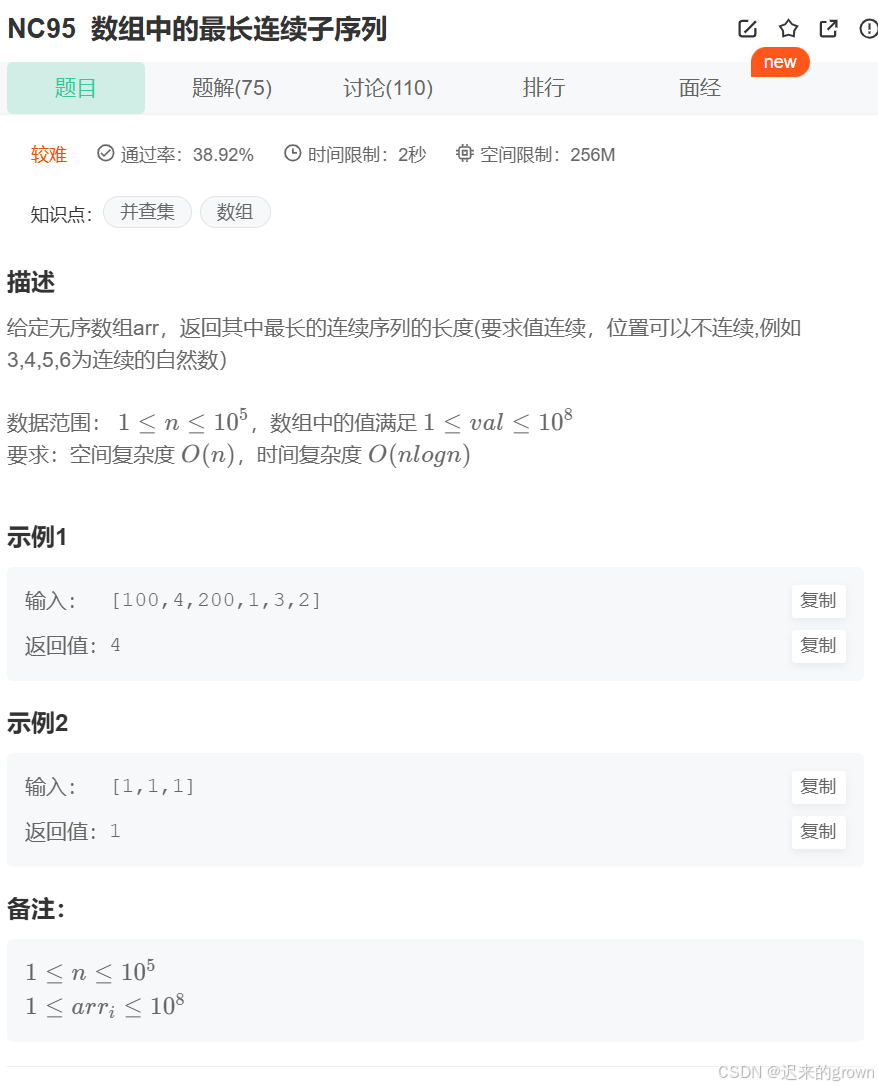Copy the input of 示例1
Screen dimensions: 878x1087
click(x=818, y=601)
